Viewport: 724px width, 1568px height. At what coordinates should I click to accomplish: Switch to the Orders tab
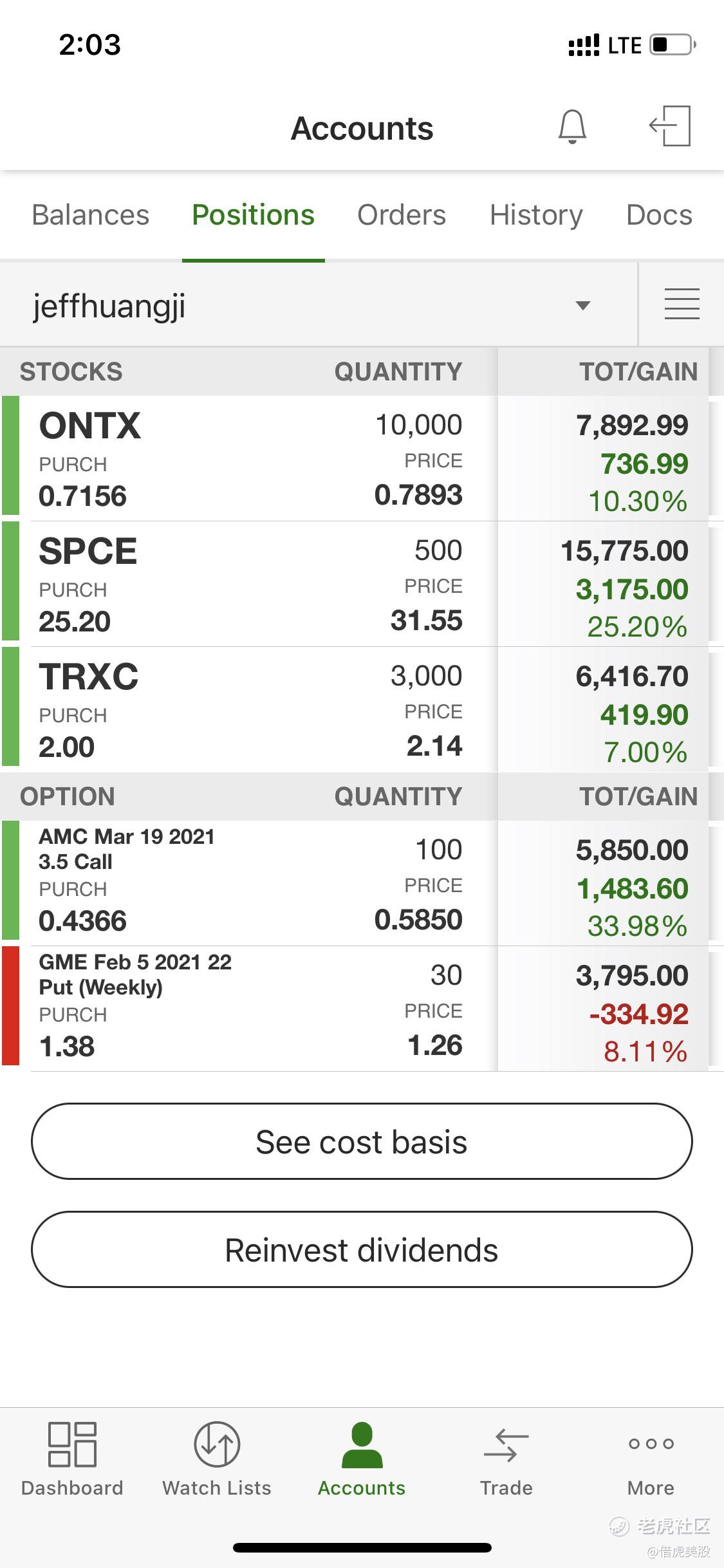402,215
